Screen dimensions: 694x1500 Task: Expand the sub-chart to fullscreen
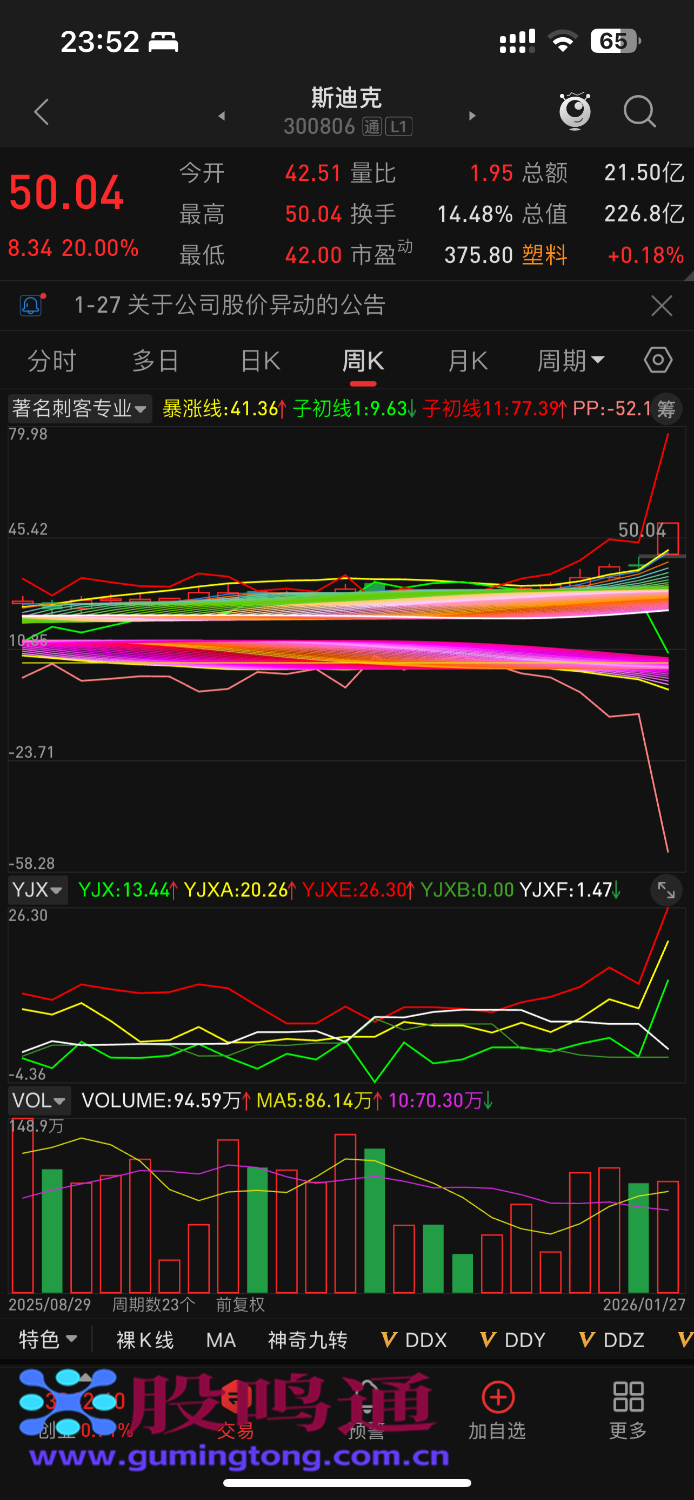[665, 889]
